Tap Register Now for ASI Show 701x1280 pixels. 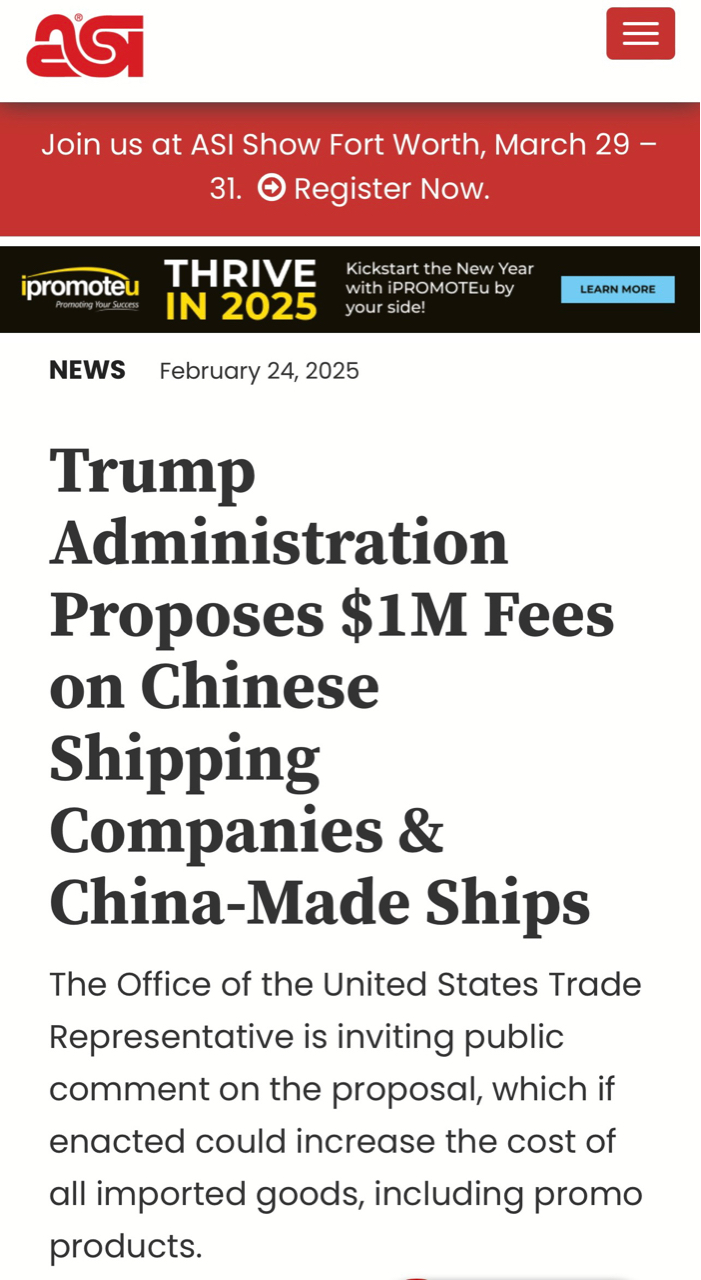pos(390,189)
